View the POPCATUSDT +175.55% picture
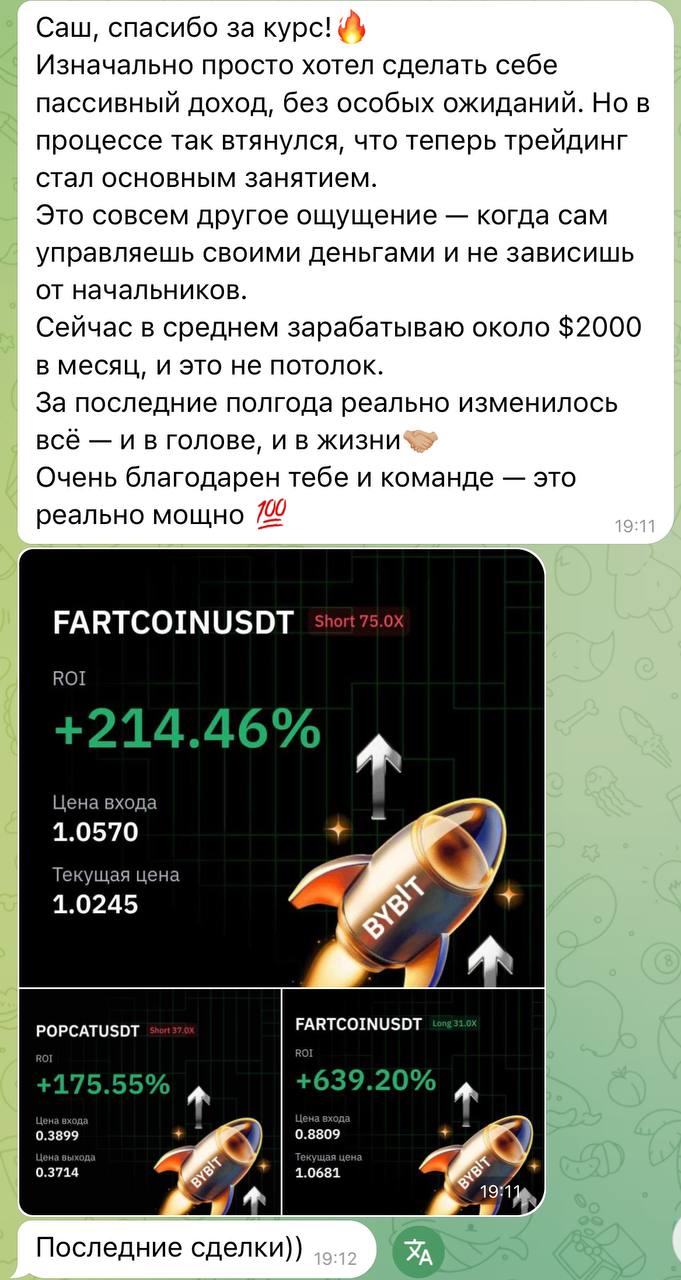This screenshot has height=1280, width=681. (149, 1101)
